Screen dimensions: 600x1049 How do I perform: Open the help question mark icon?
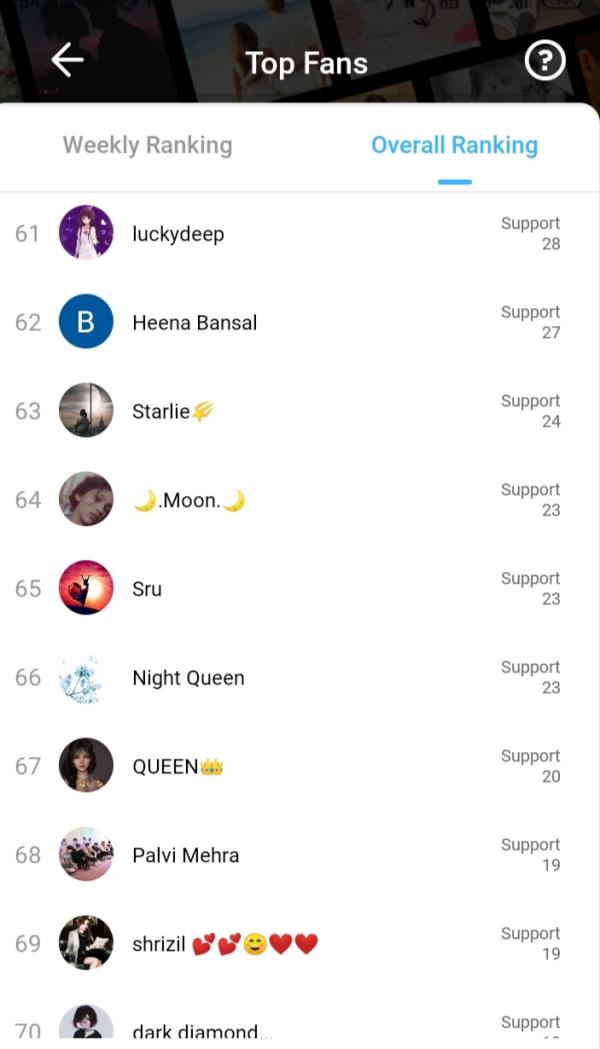click(545, 62)
